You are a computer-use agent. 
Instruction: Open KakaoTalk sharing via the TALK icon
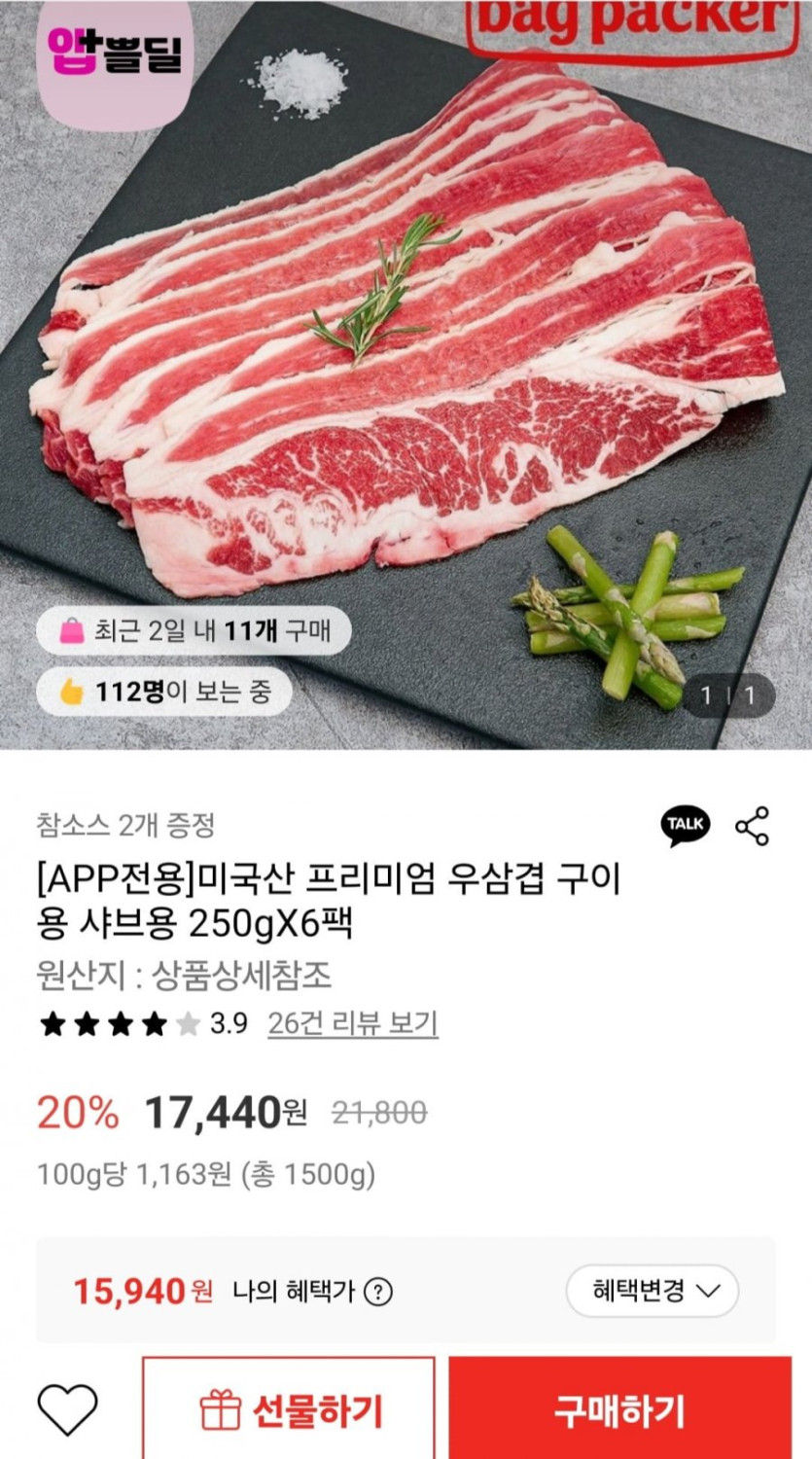[684, 824]
